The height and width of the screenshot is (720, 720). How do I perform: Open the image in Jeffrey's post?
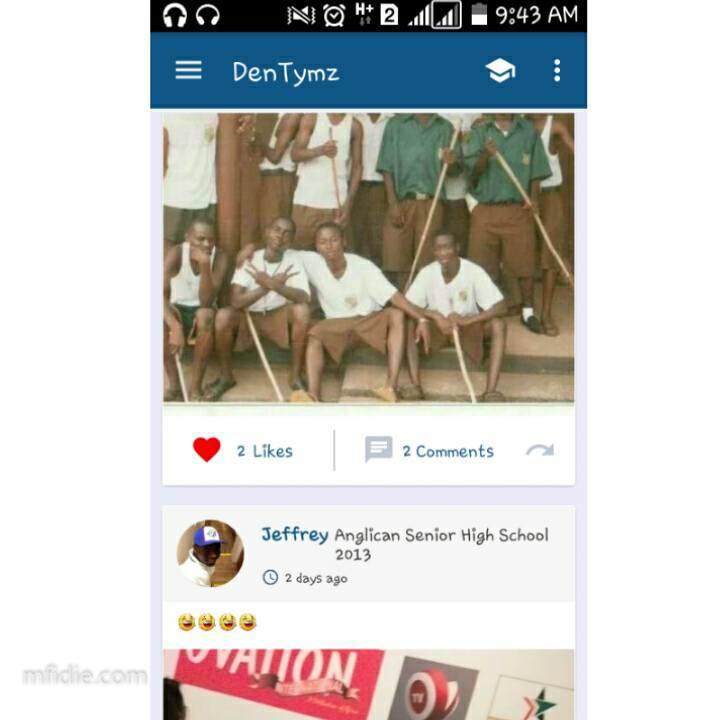click(368, 684)
